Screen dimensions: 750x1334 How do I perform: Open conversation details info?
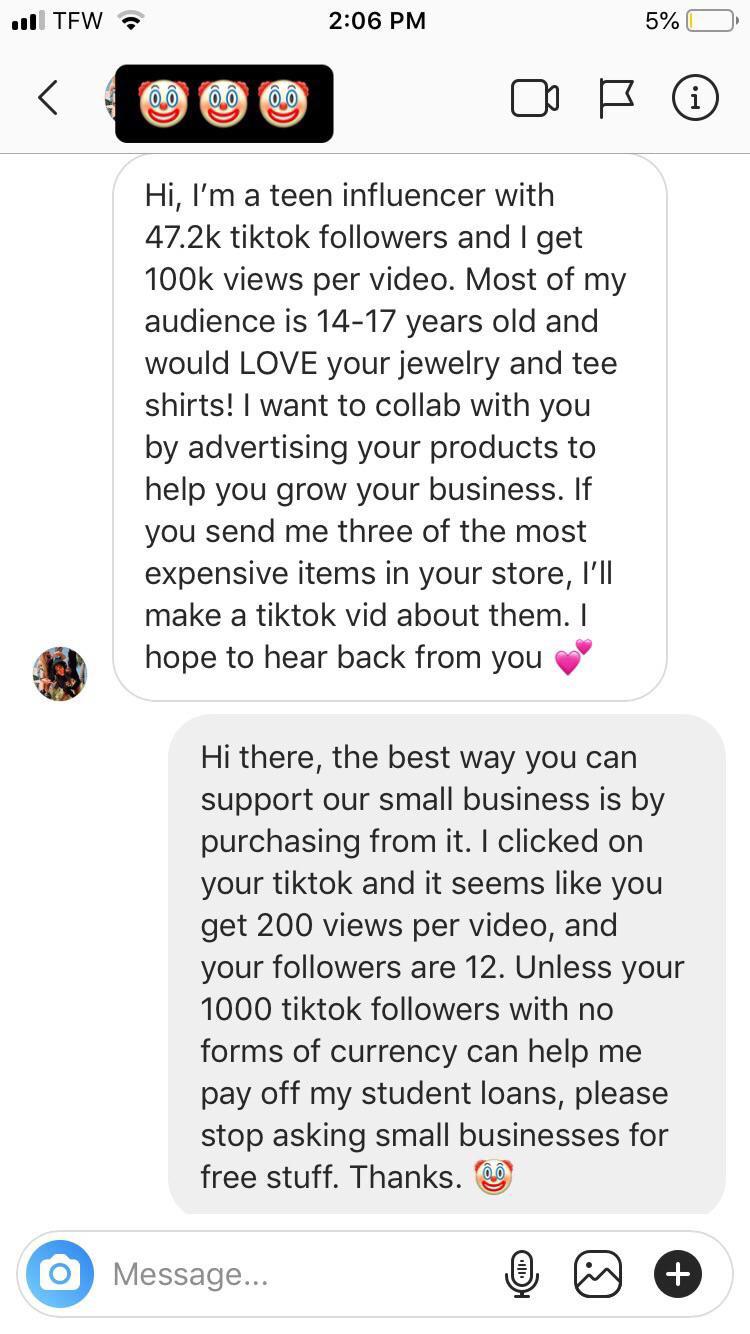[x=694, y=98]
